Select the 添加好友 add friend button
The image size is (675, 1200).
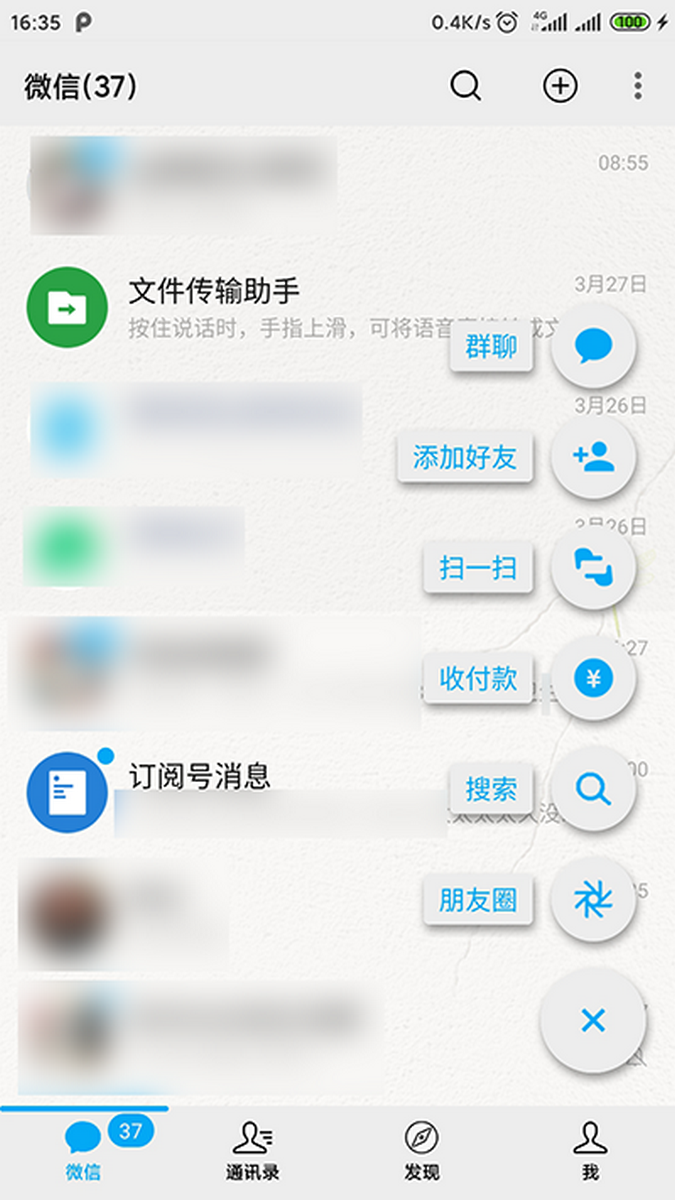593,458
